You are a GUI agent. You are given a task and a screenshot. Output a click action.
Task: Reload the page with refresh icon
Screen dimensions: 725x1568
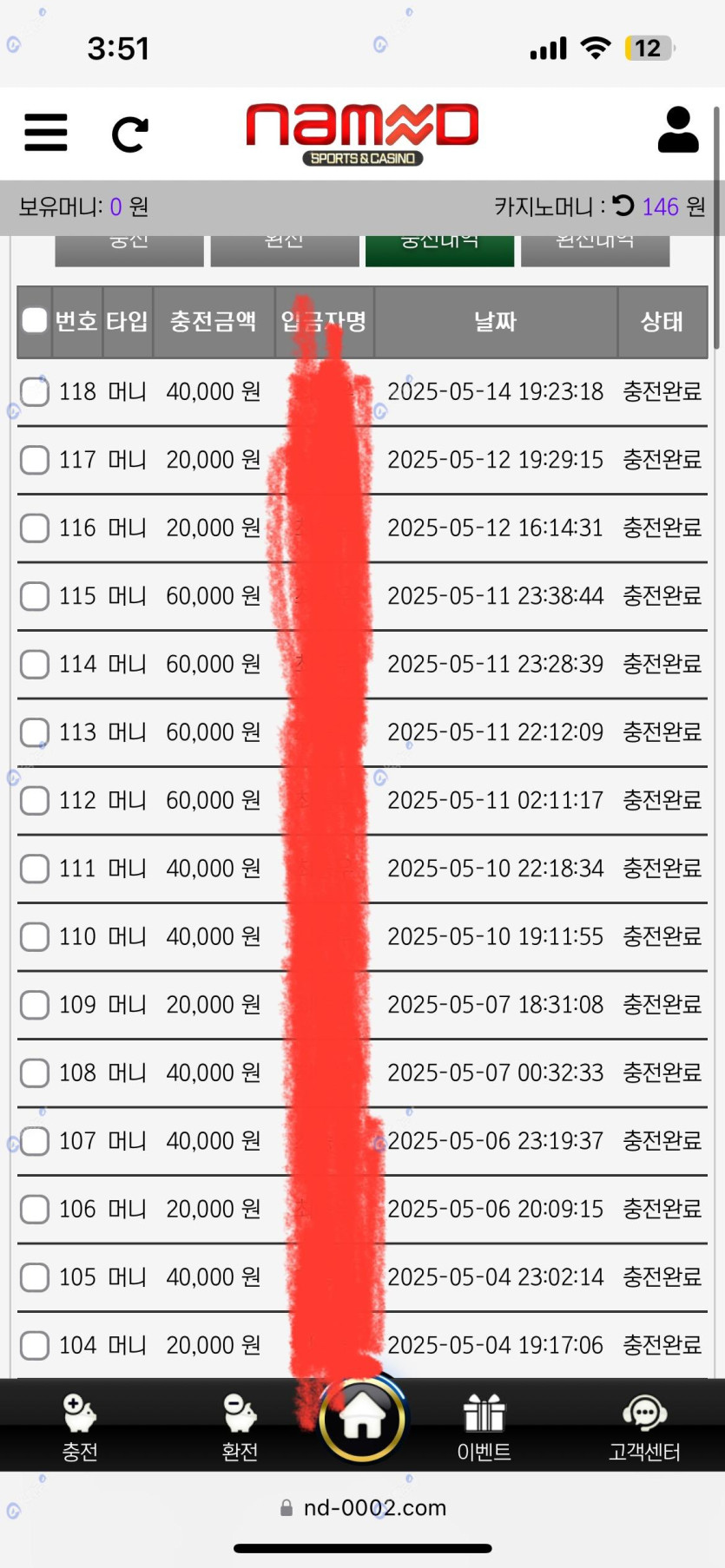130,134
